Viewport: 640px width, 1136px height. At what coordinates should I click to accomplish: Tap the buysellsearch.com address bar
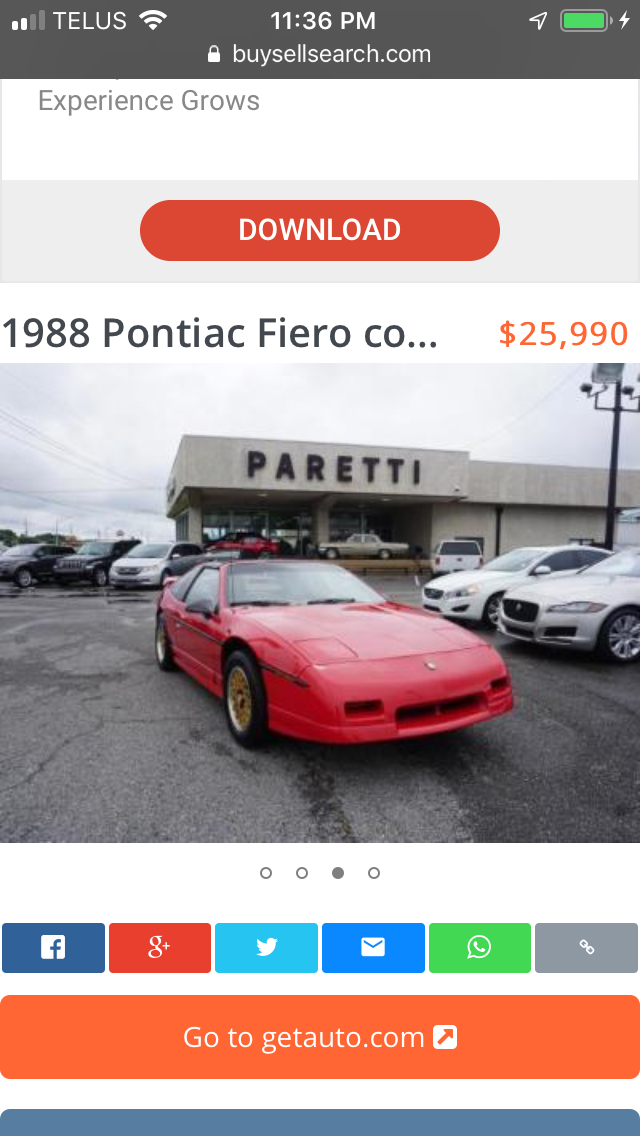click(319, 54)
